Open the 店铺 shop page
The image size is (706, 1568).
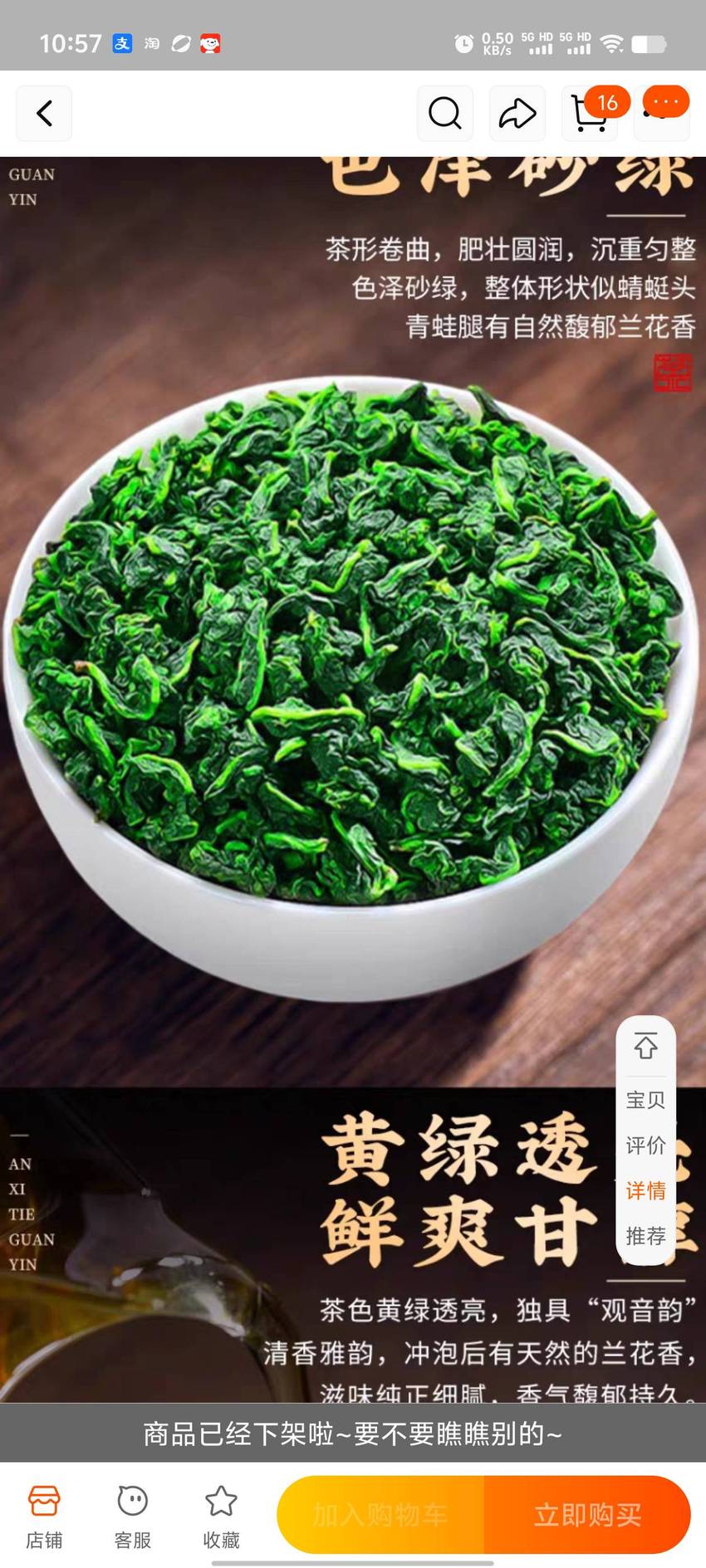(44, 1517)
